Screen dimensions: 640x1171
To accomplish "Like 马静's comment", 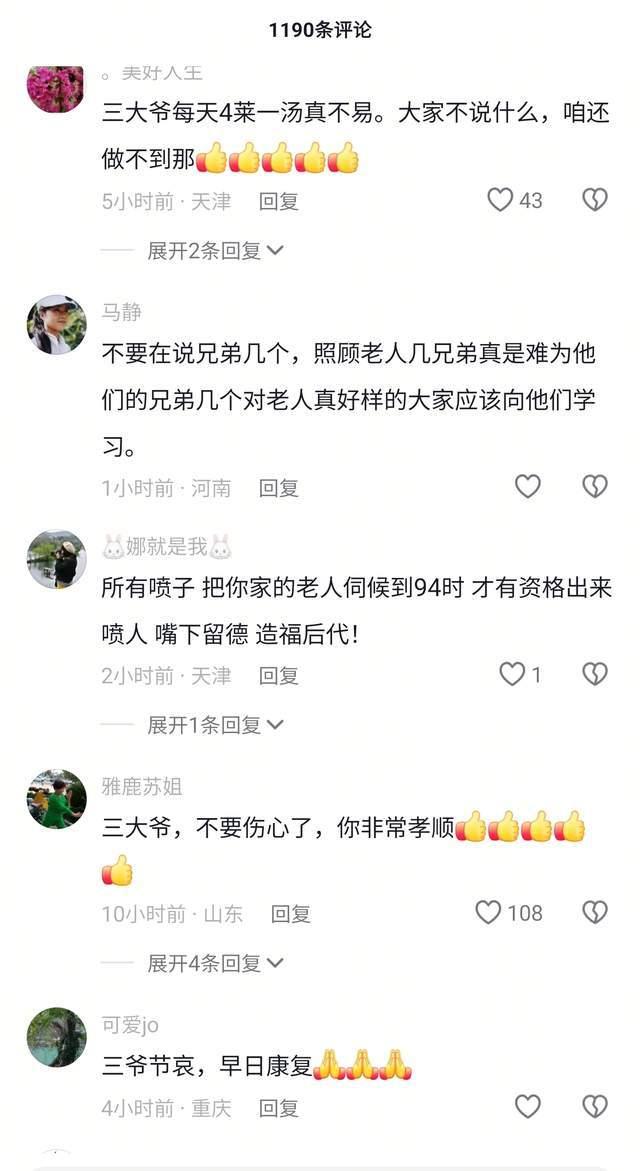I will click(x=527, y=487).
